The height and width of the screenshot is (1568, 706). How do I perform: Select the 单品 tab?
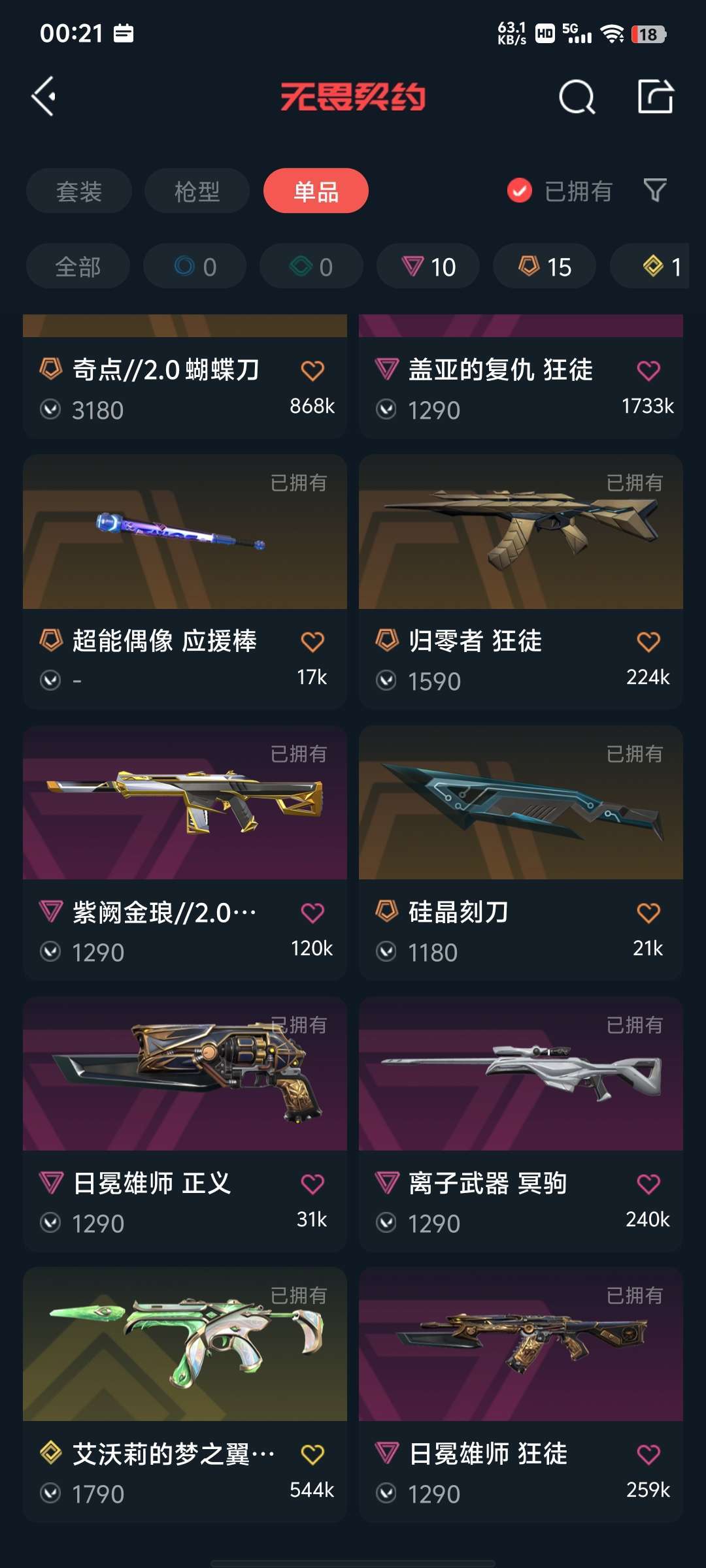click(x=316, y=191)
